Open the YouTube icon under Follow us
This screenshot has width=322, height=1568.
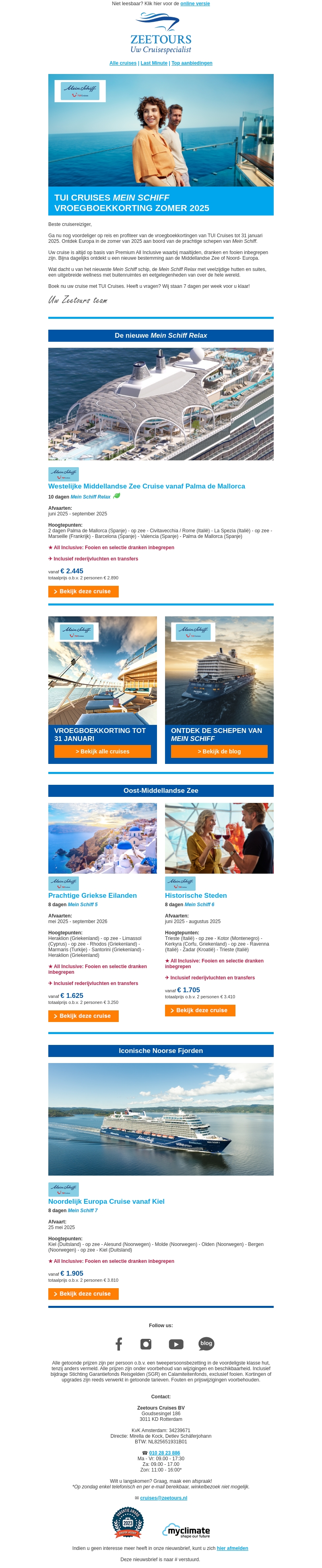click(176, 1344)
